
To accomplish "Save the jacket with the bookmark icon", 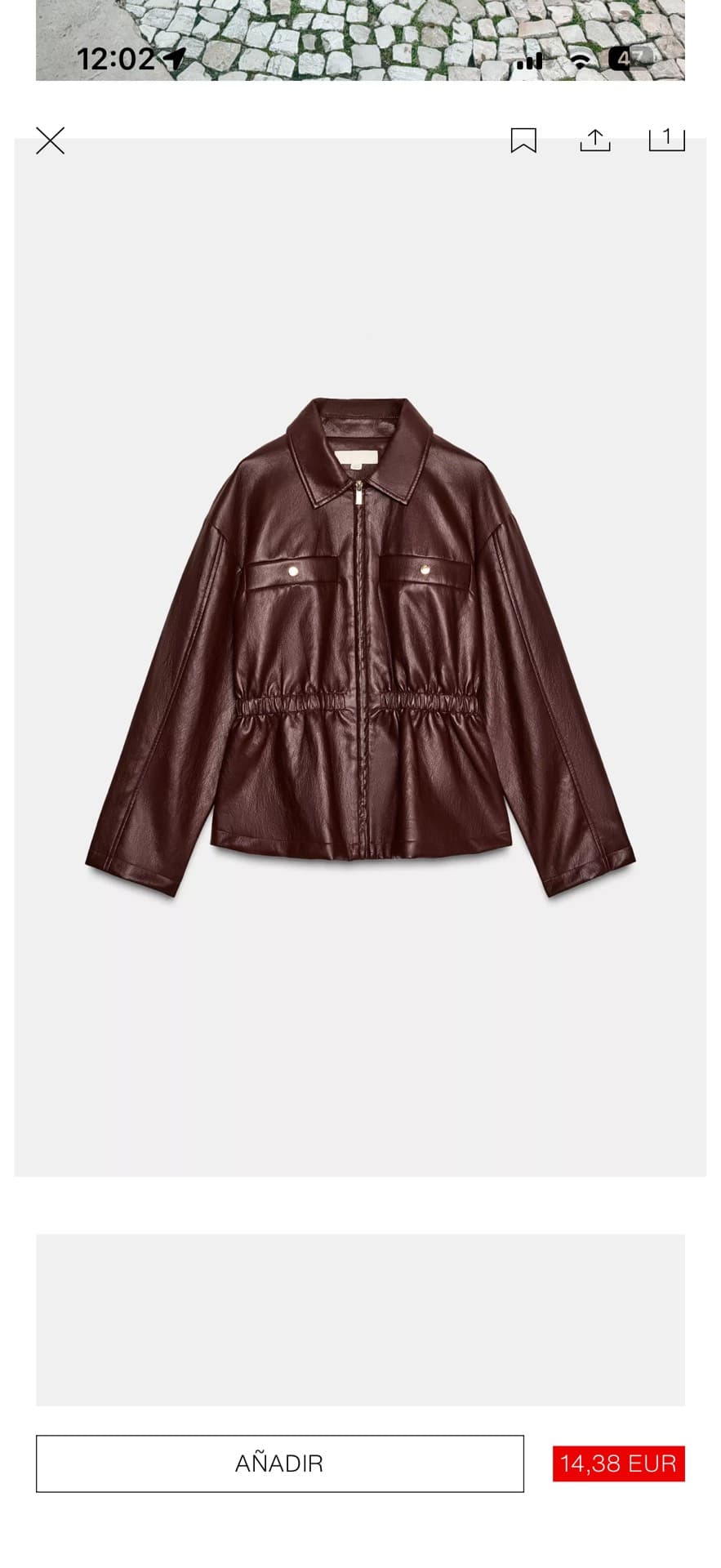I will [523, 140].
